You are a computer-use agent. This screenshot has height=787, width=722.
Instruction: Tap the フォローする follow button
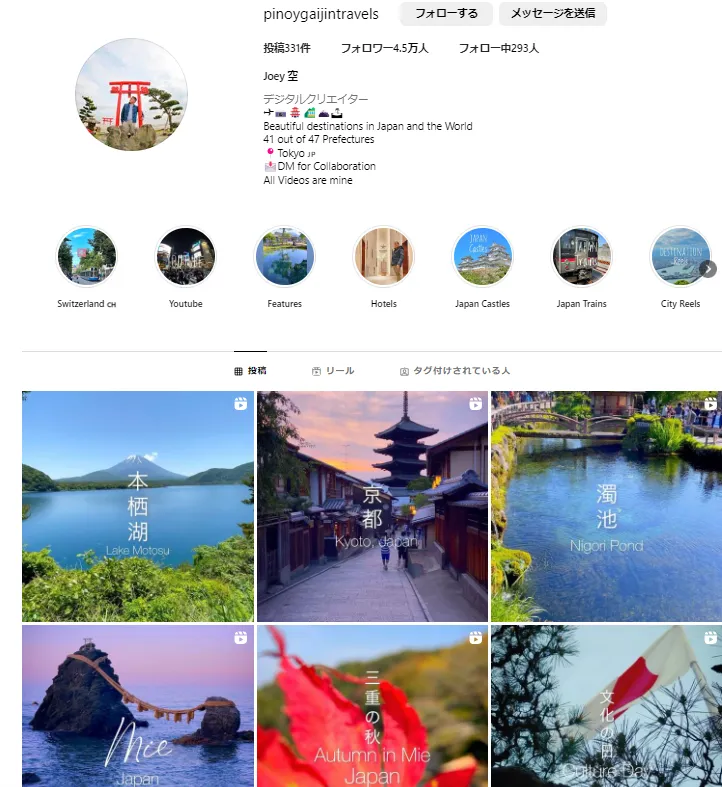446,14
